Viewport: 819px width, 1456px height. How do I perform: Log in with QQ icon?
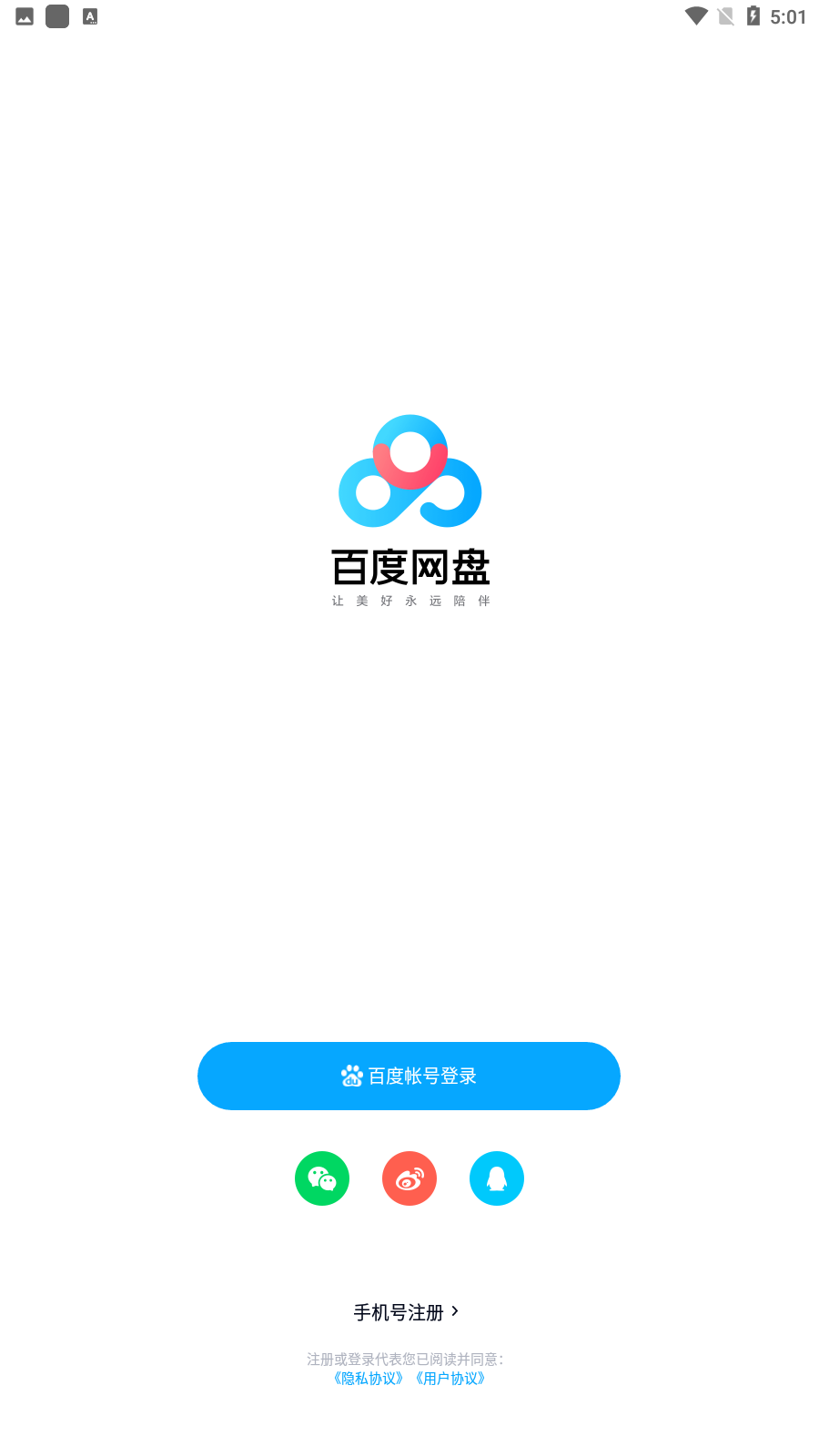pos(497,1178)
